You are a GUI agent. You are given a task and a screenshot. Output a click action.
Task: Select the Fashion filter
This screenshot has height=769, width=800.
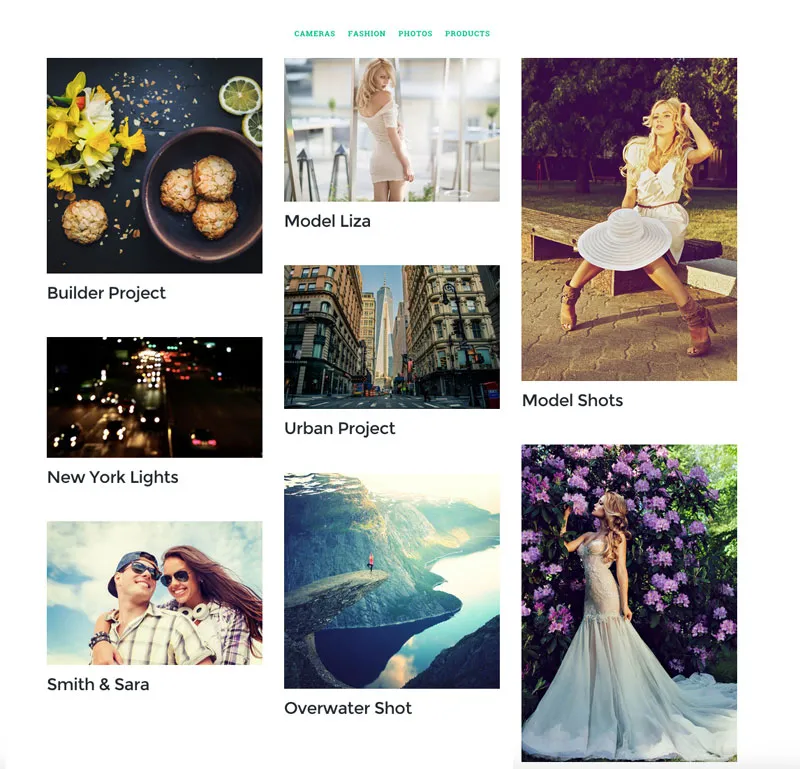(366, 34)
